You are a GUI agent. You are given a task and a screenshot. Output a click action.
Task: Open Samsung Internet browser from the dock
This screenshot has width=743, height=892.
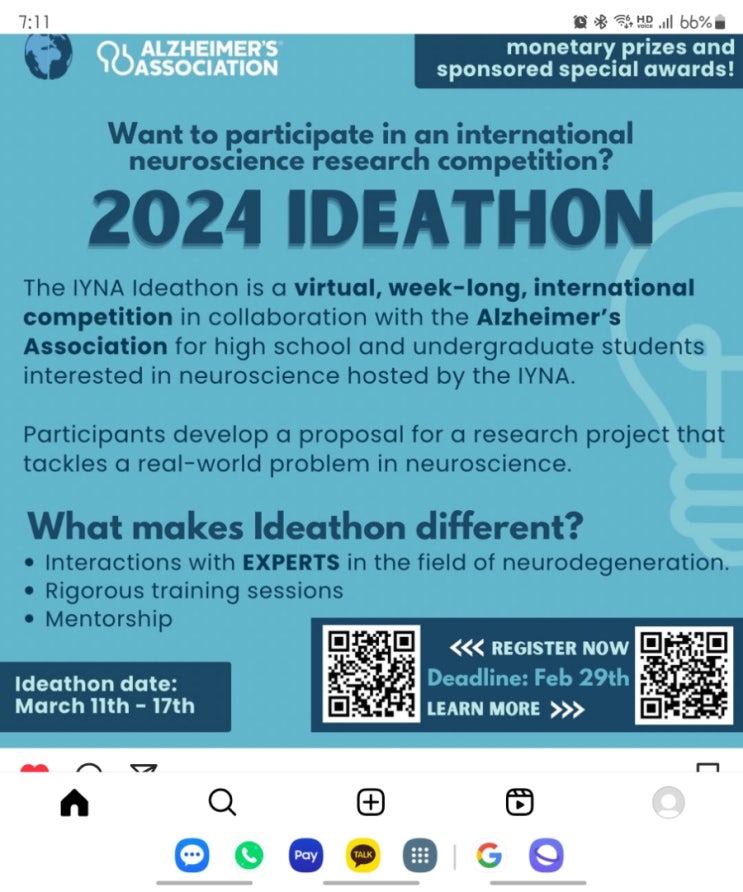(546, 856)
